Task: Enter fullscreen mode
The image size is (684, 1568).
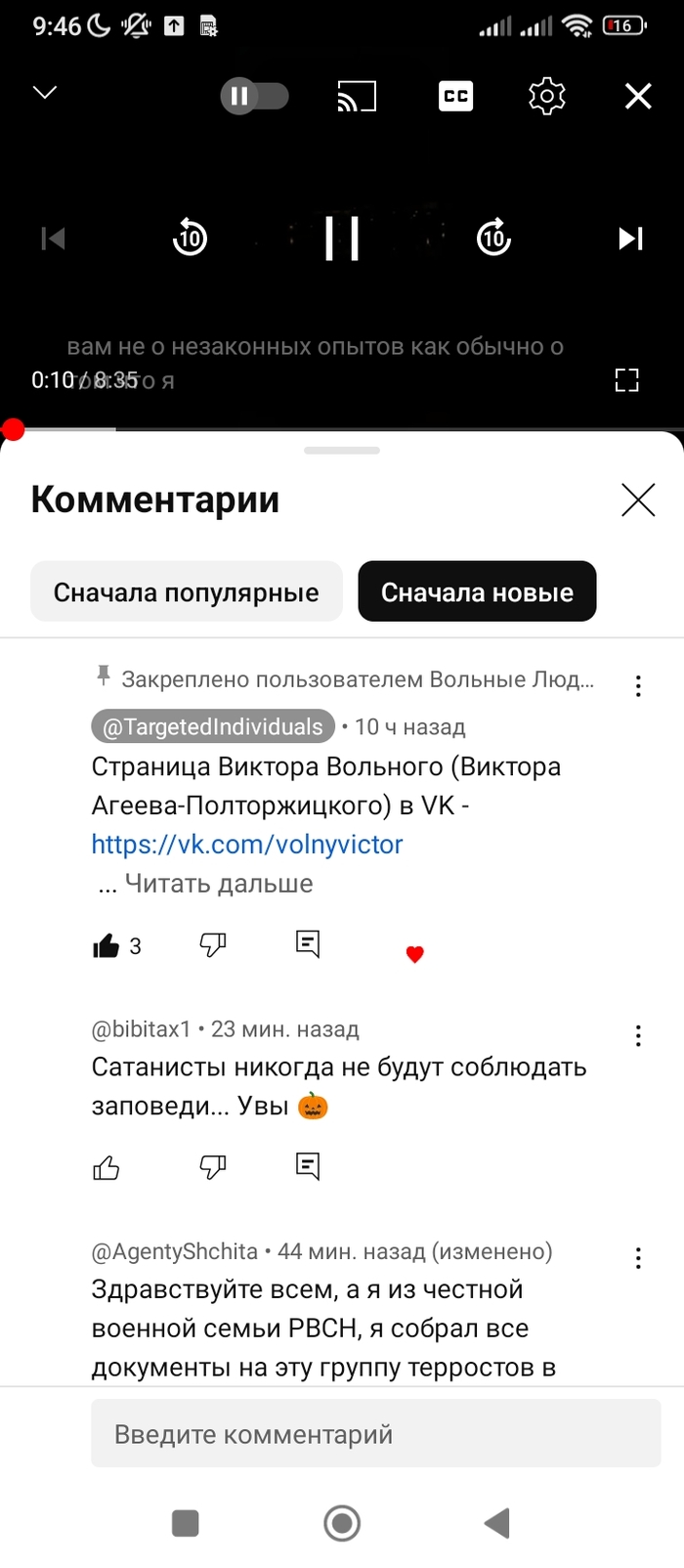Action: pos(626,380)
